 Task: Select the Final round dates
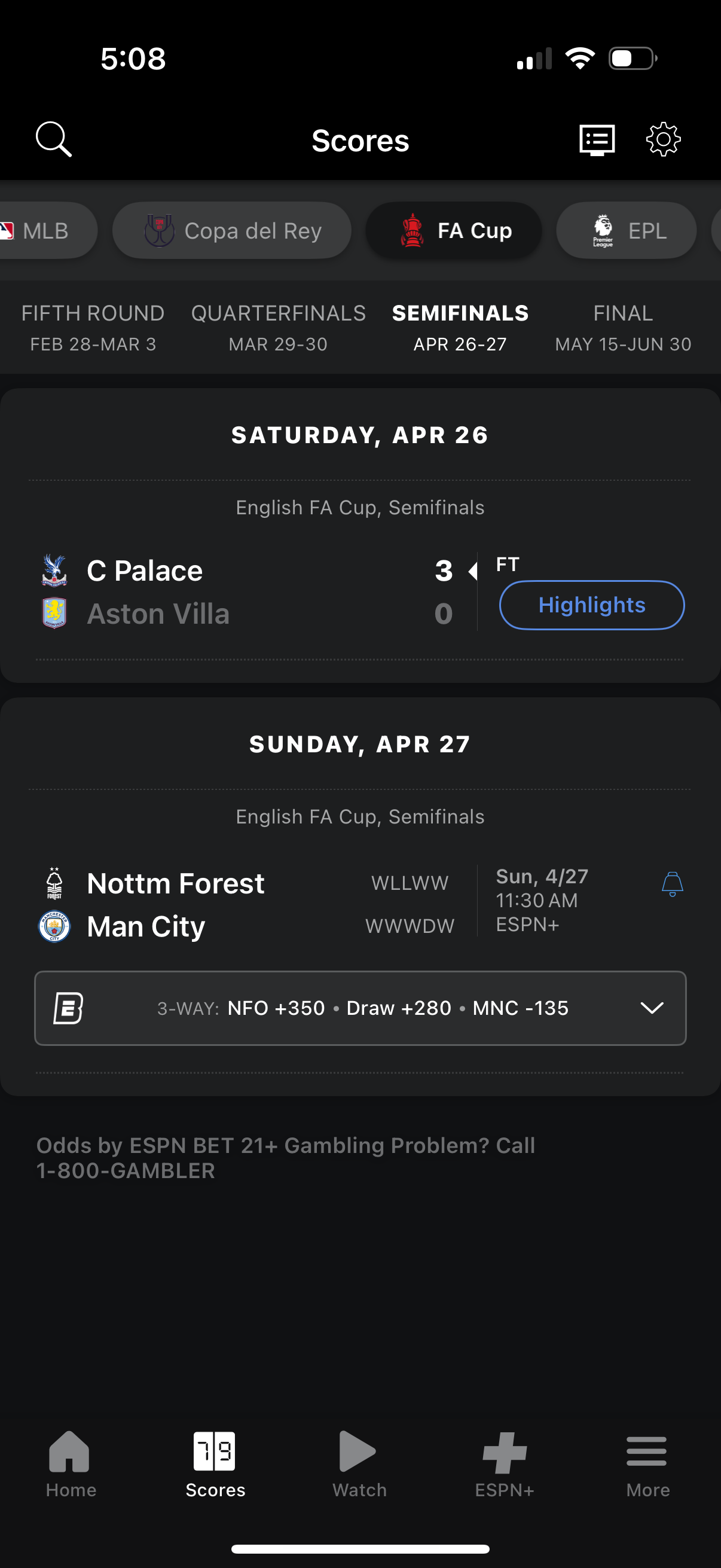(x=623, y=327)
